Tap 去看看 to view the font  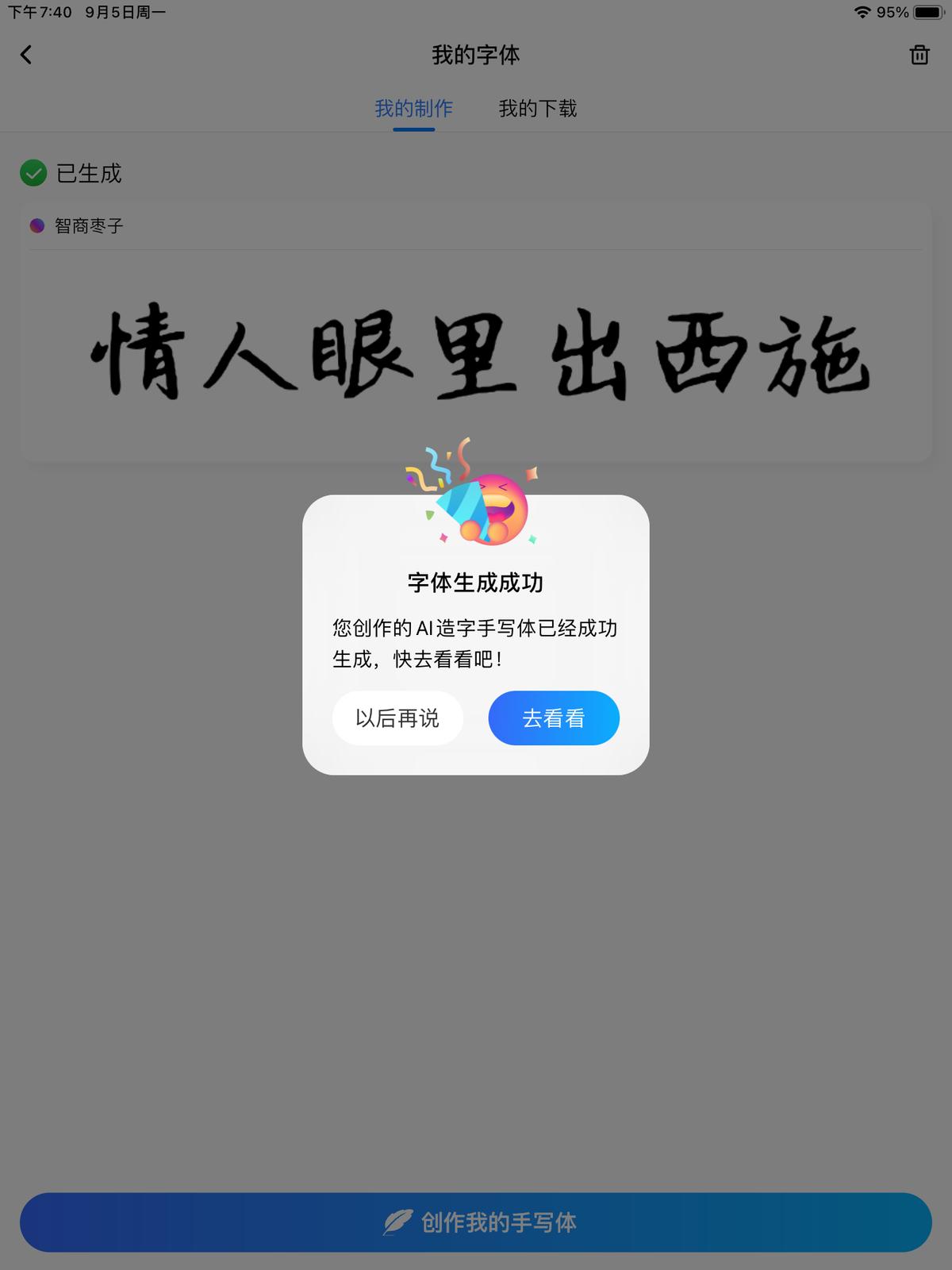pyautogui.click(x=553, y=718)
